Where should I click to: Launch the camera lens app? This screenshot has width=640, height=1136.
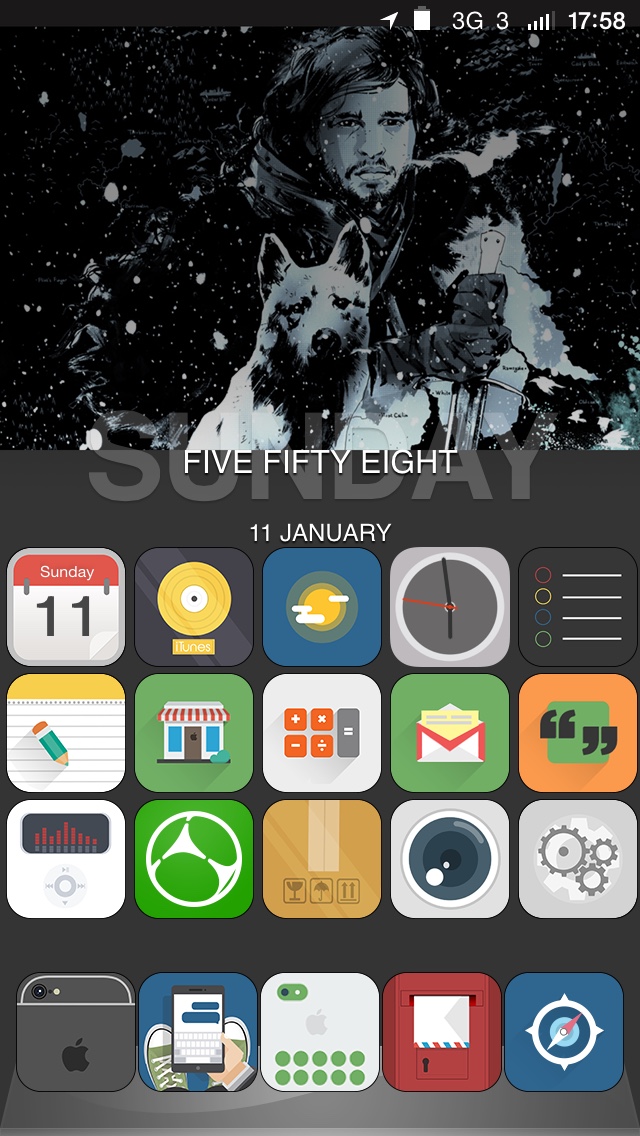point(449,859)
